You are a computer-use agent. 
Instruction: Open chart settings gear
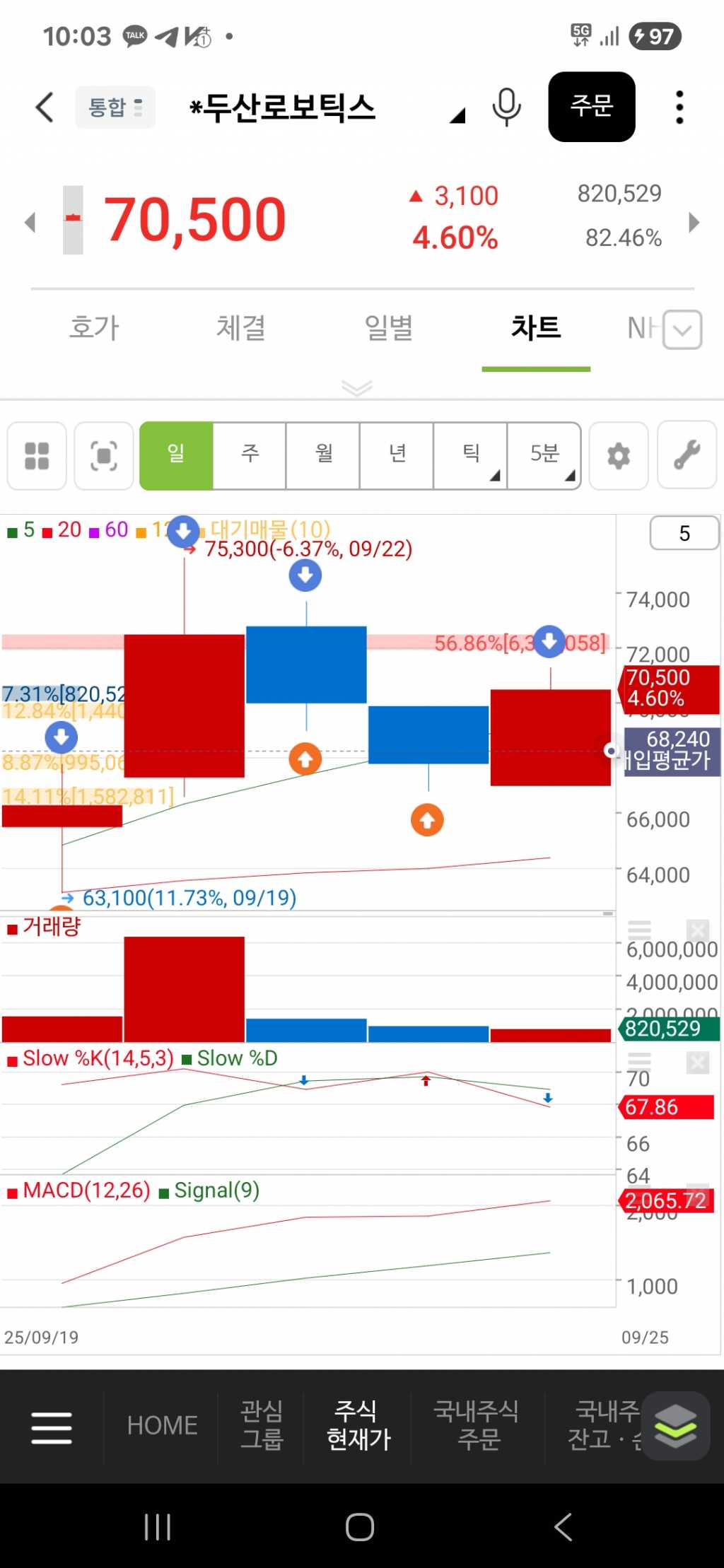click(619, 456)
